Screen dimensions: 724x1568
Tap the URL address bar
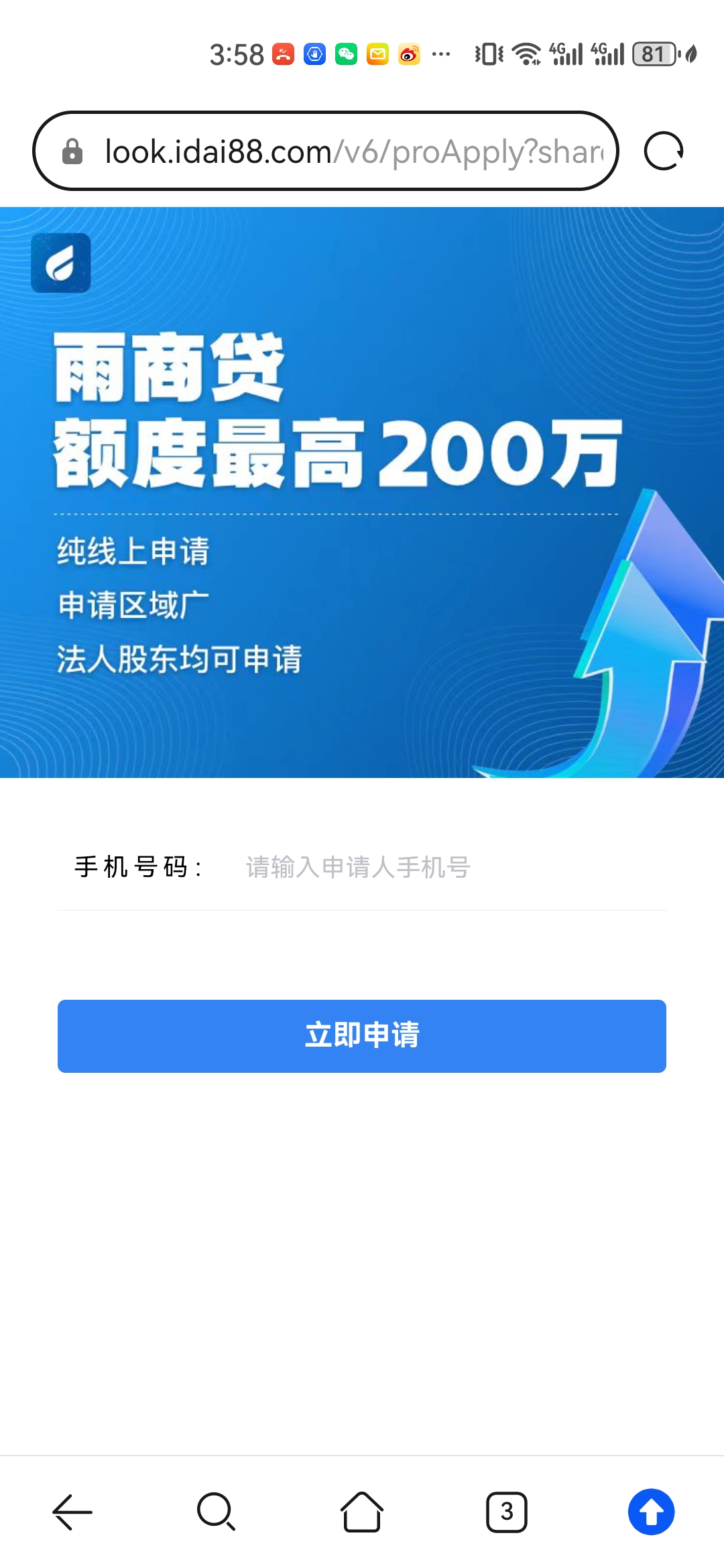(x=325, y=151)
